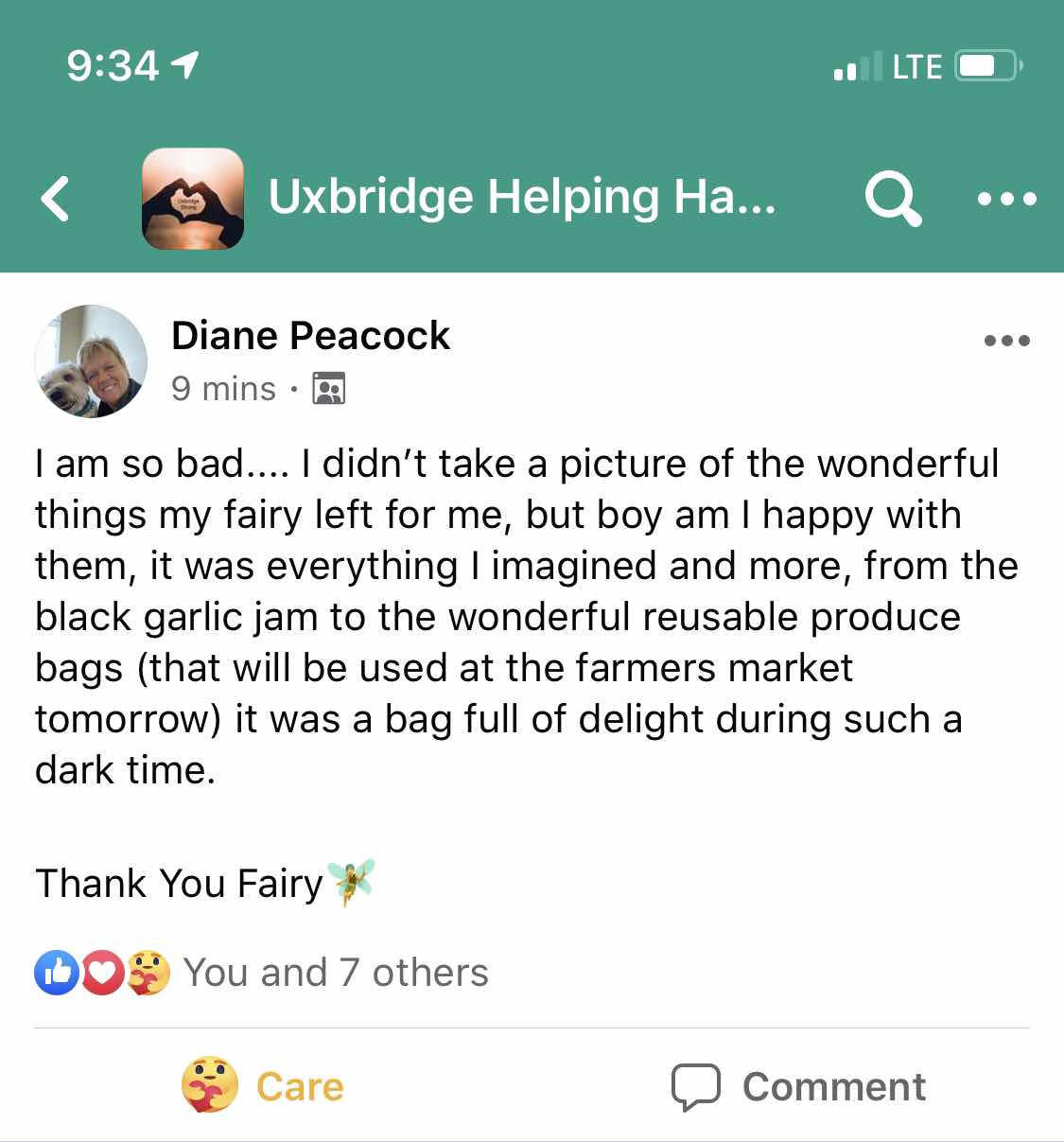Go back using the header arrow

56,199
